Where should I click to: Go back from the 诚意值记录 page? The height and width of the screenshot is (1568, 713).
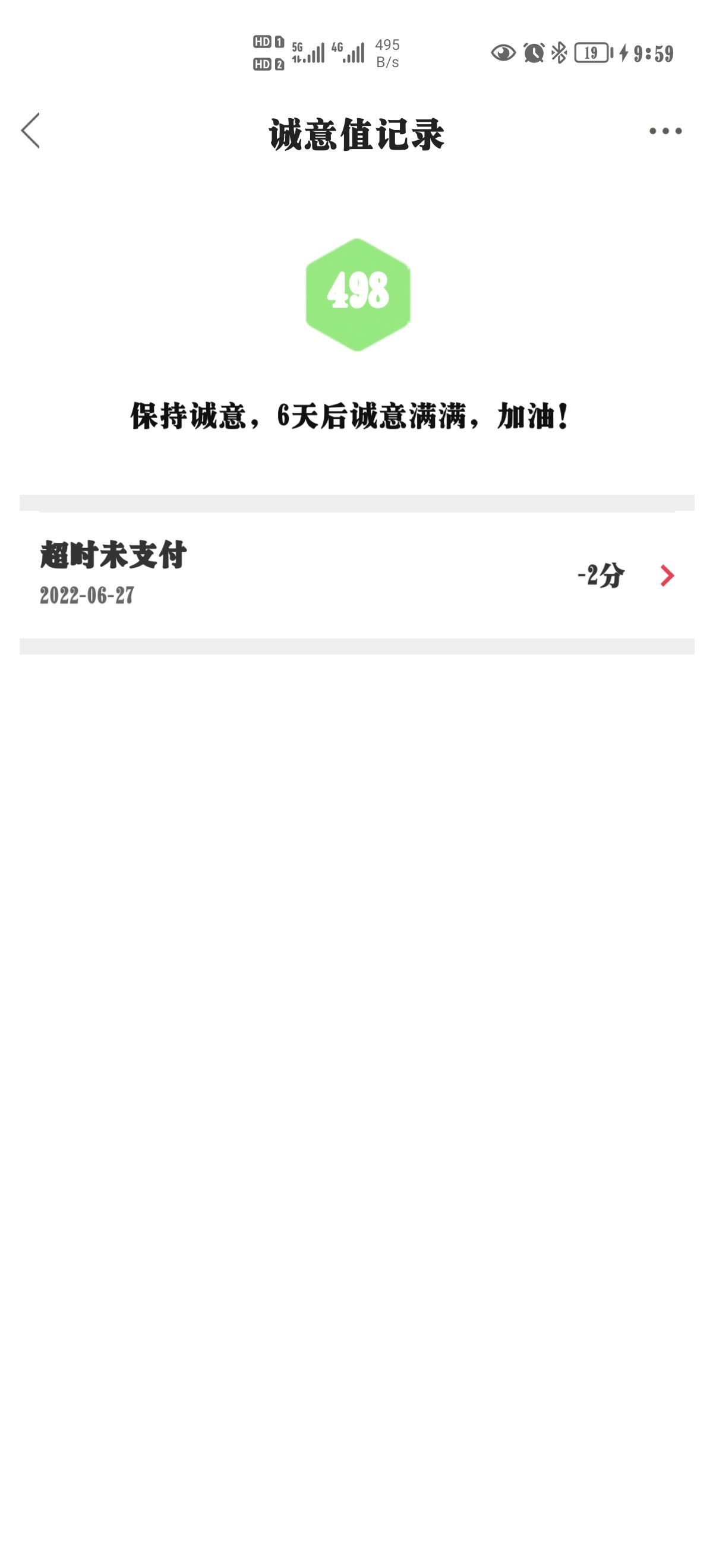30,130
